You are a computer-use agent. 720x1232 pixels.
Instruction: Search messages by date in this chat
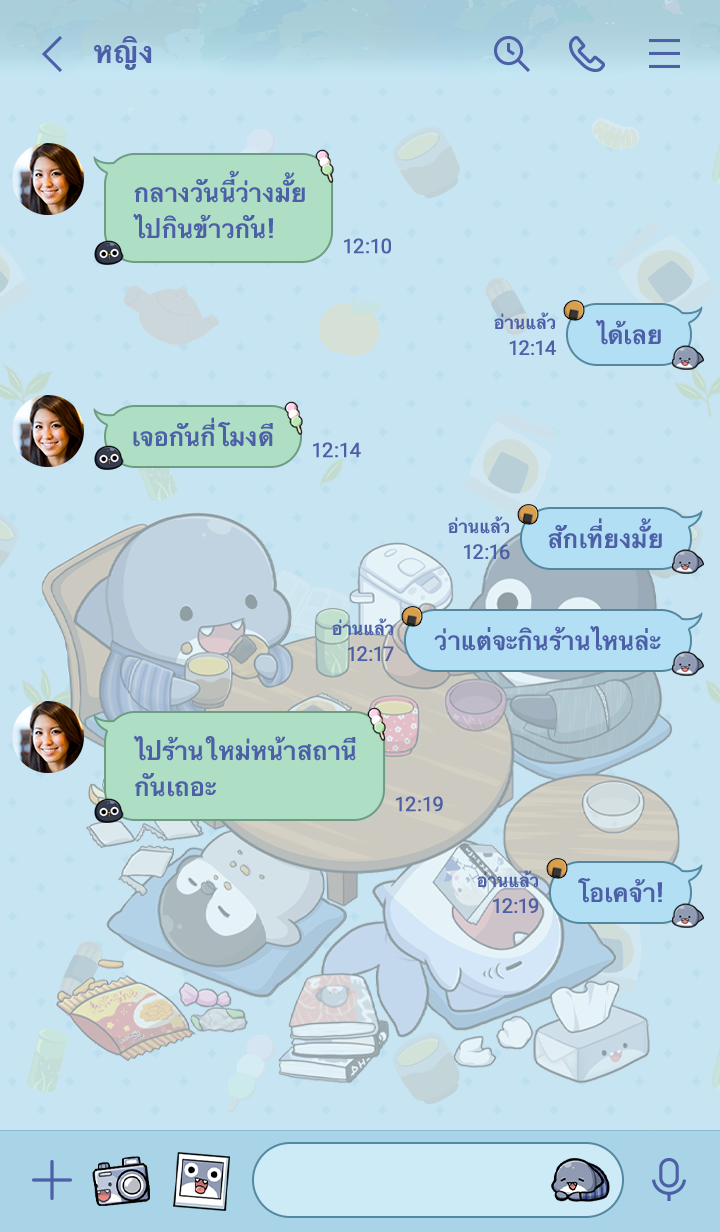pyautogui.click(x=511, y=54)
